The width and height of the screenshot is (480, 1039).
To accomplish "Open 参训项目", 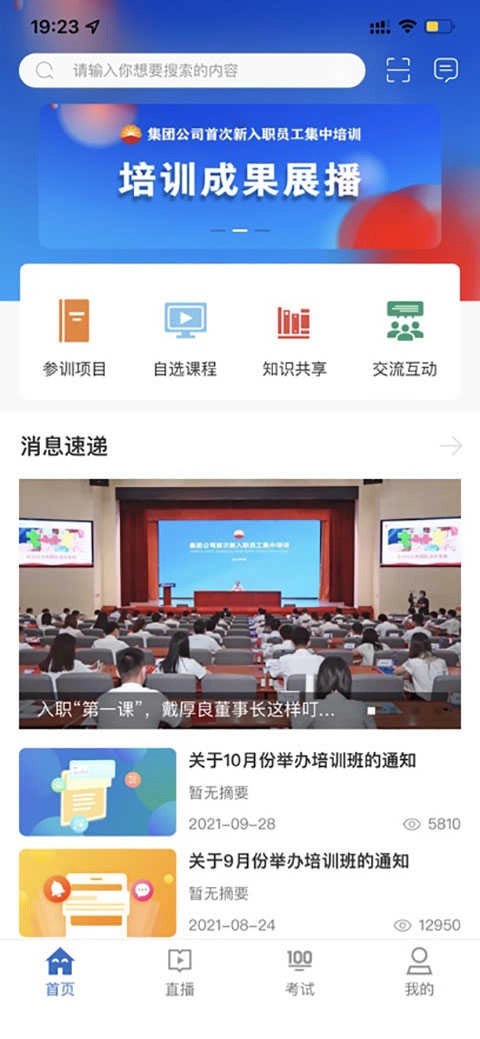I will pos(74,338).
